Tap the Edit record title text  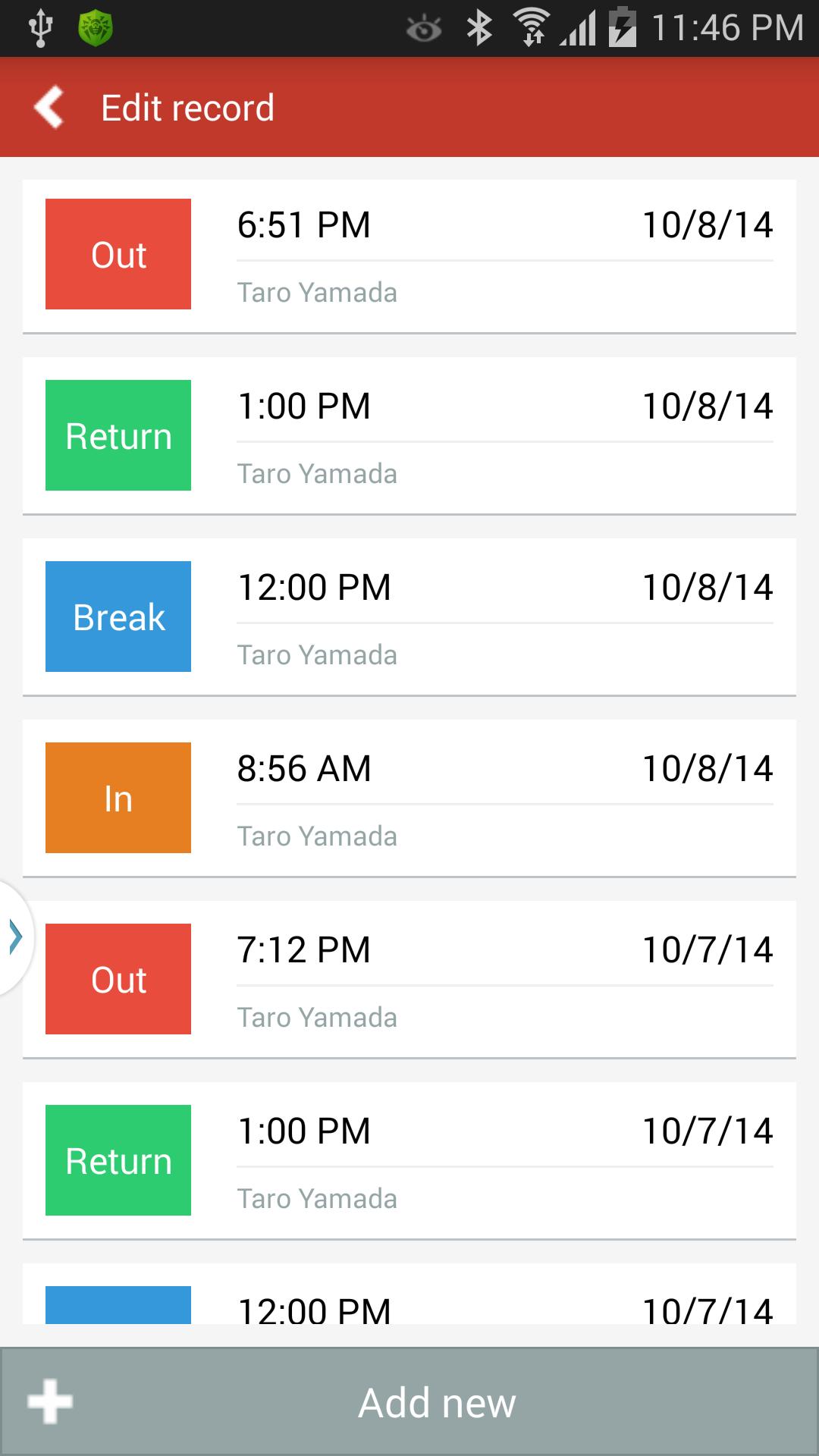187,107
